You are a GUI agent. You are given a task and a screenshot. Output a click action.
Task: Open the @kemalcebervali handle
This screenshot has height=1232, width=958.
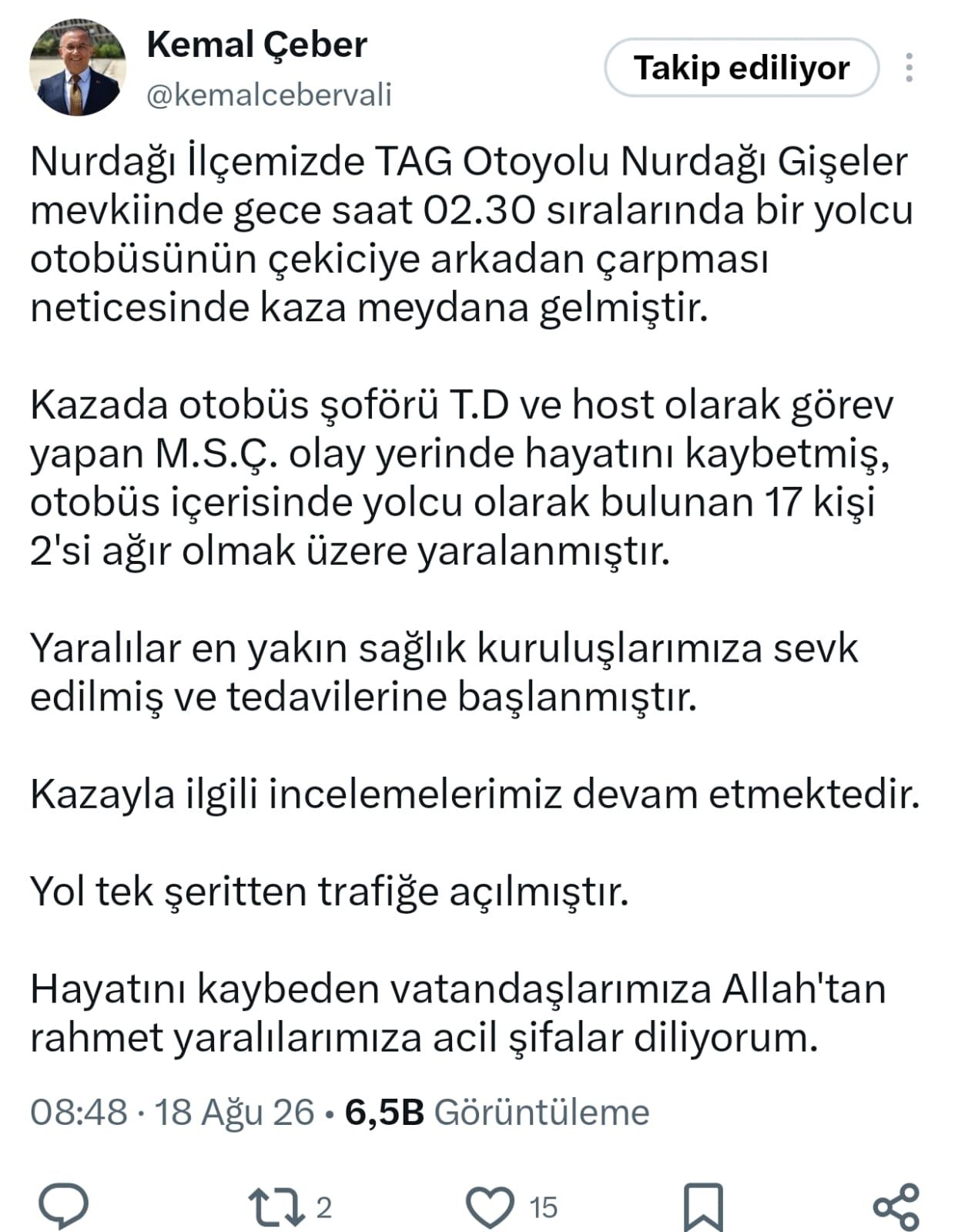(x=269, y=95)
